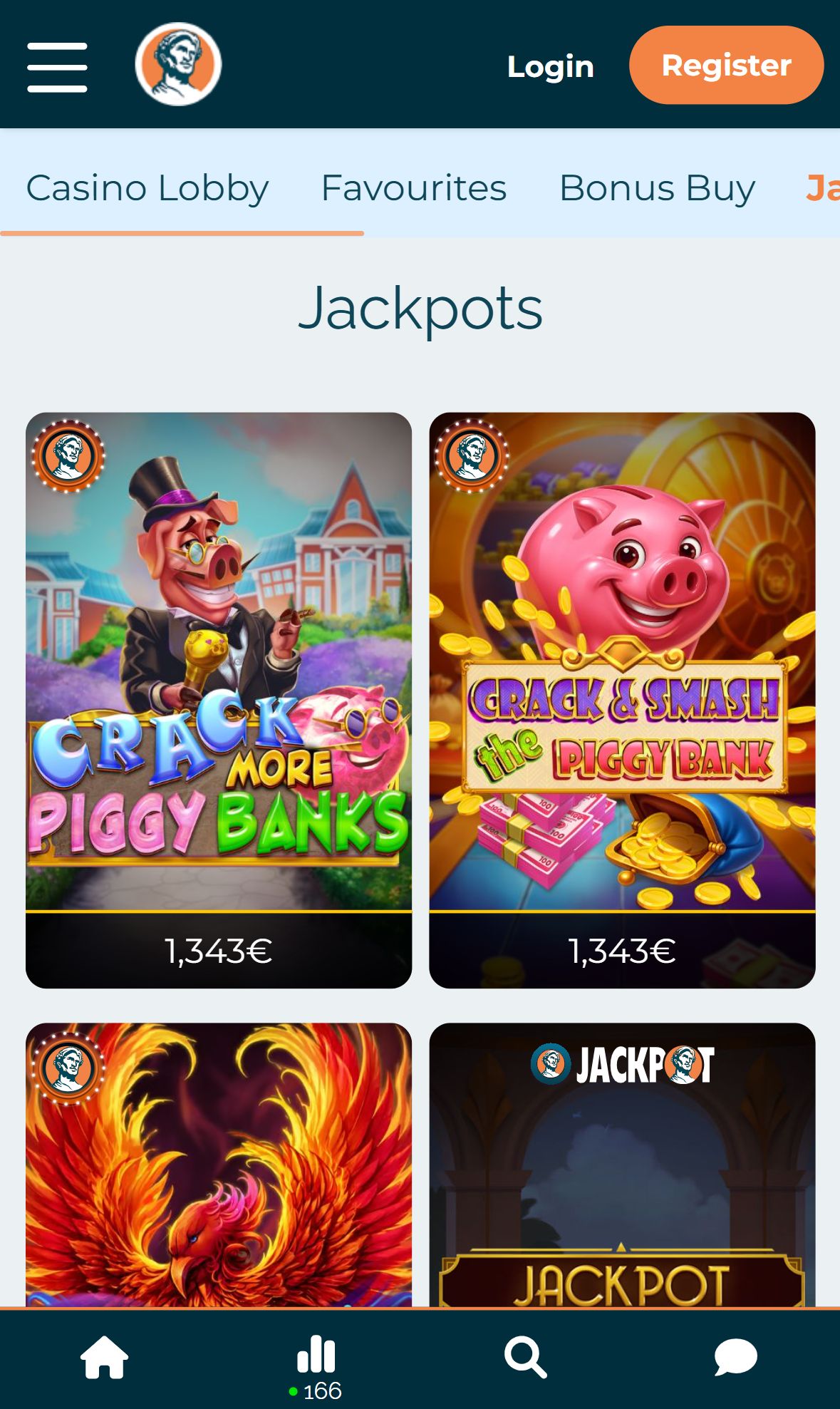Open Crack More Piggy Banks game
Screen dimensions: 840x1409
(219, 700)
